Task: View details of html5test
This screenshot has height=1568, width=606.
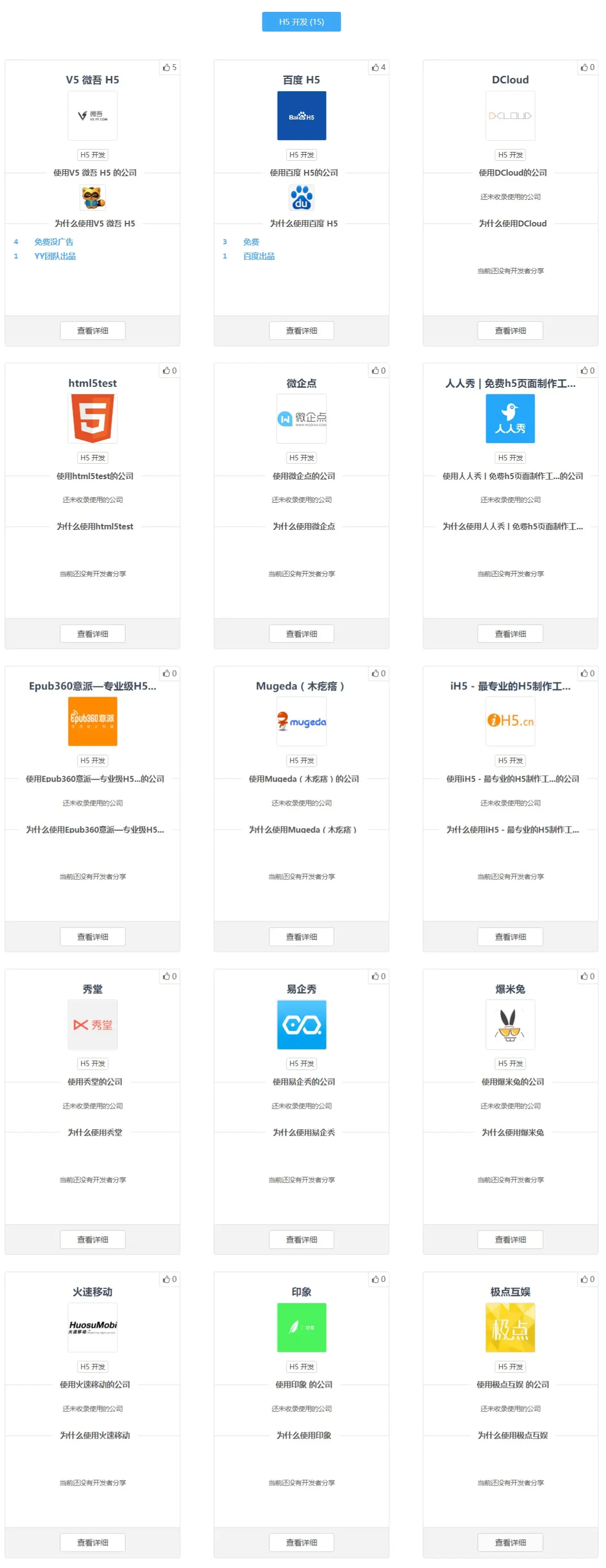Action: tap(93, 634)
